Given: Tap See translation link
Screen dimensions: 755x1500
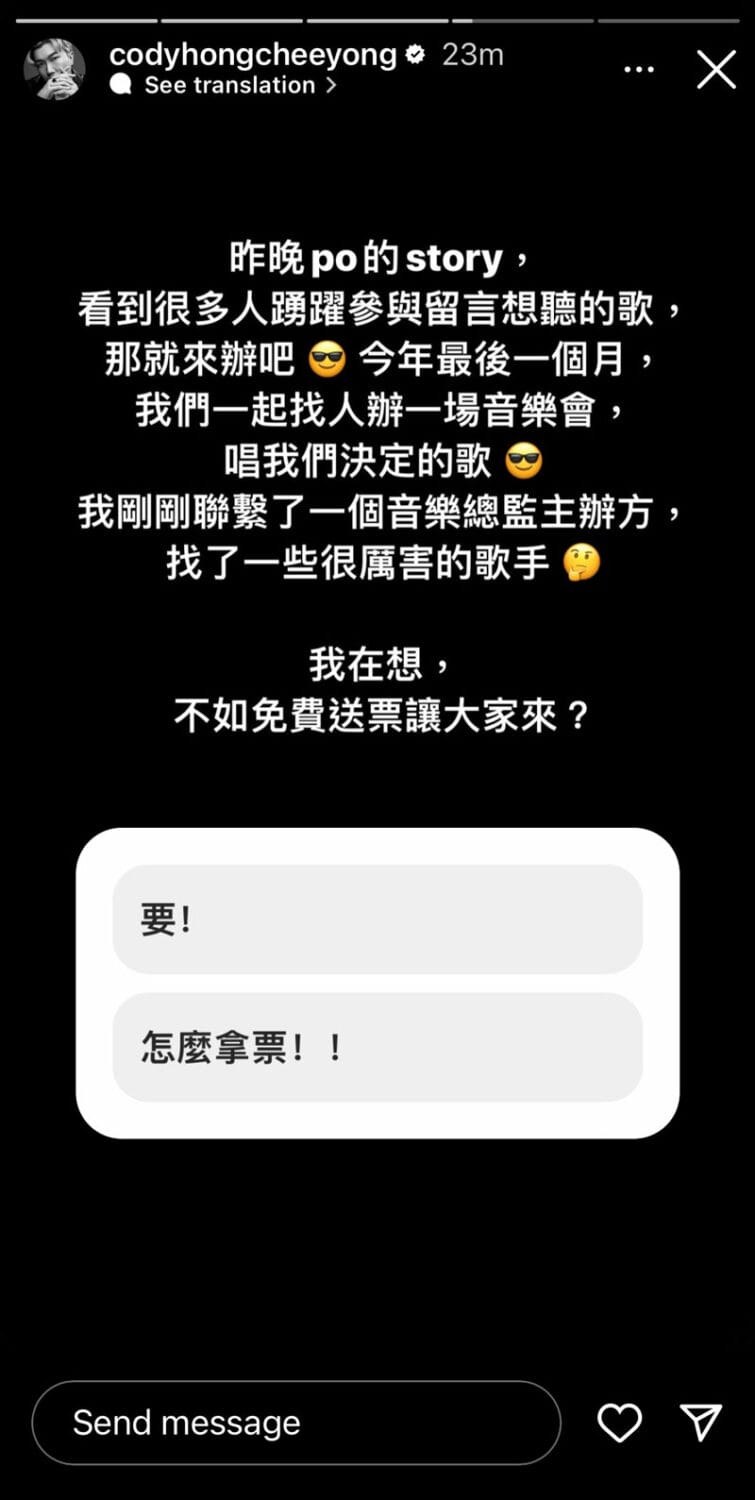Looking at the screenshot, I should tap(228, 86).
